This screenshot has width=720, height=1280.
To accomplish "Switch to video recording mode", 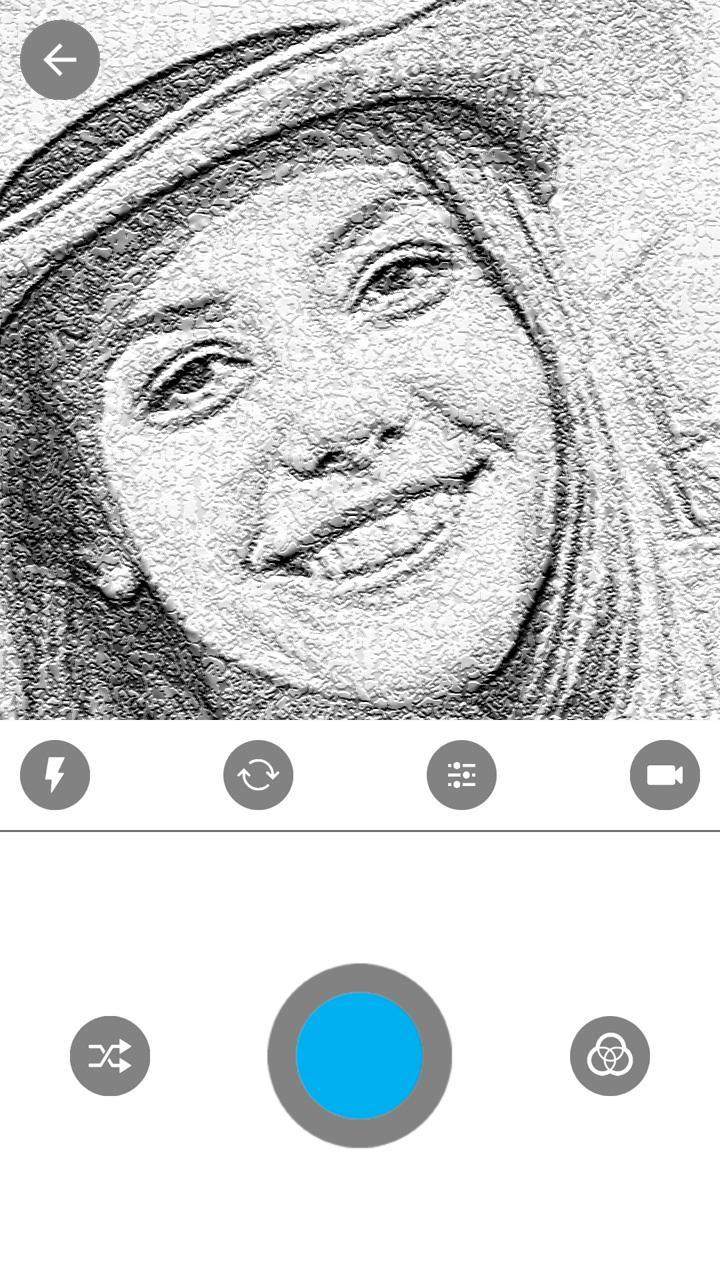I will pos(664,775).
